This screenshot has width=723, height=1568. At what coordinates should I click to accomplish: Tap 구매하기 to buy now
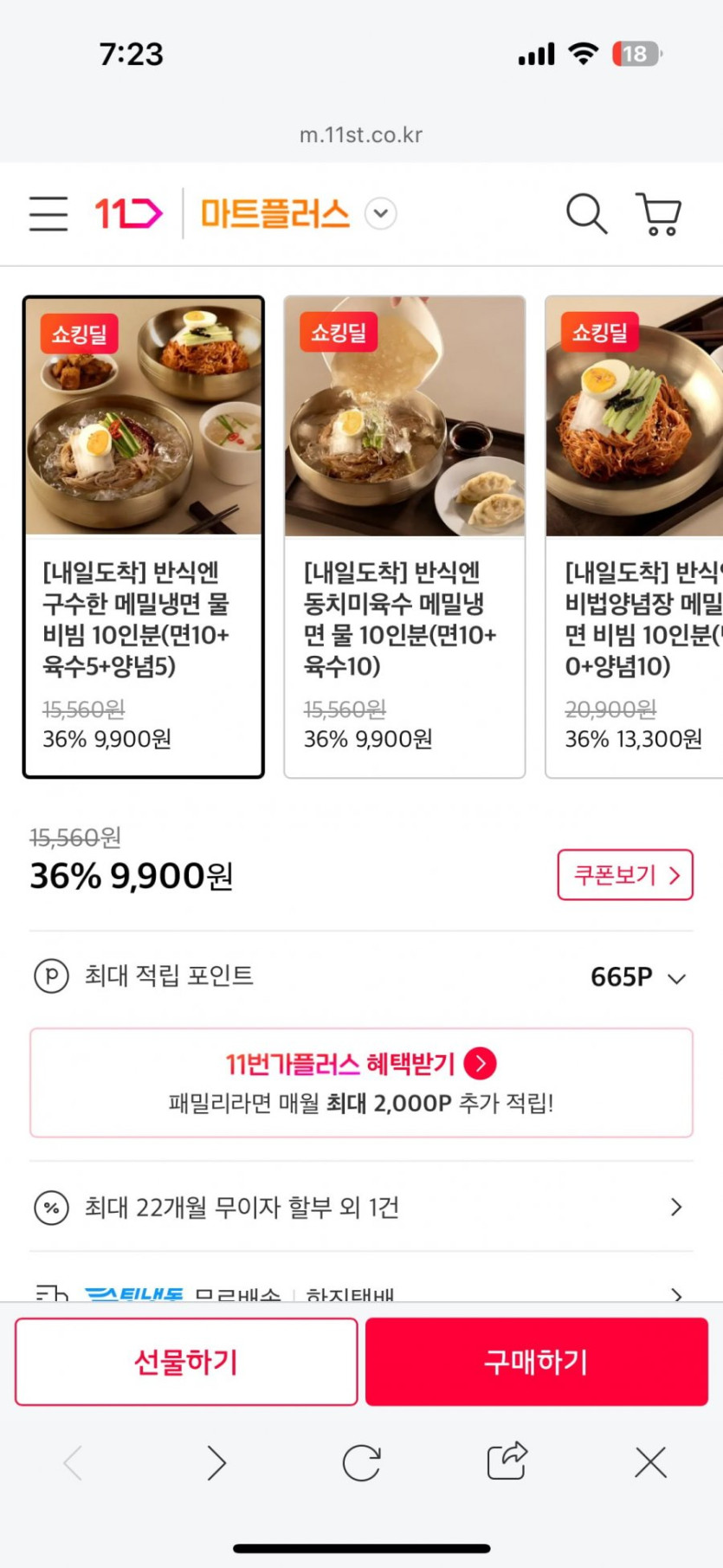coord(537,1361)
